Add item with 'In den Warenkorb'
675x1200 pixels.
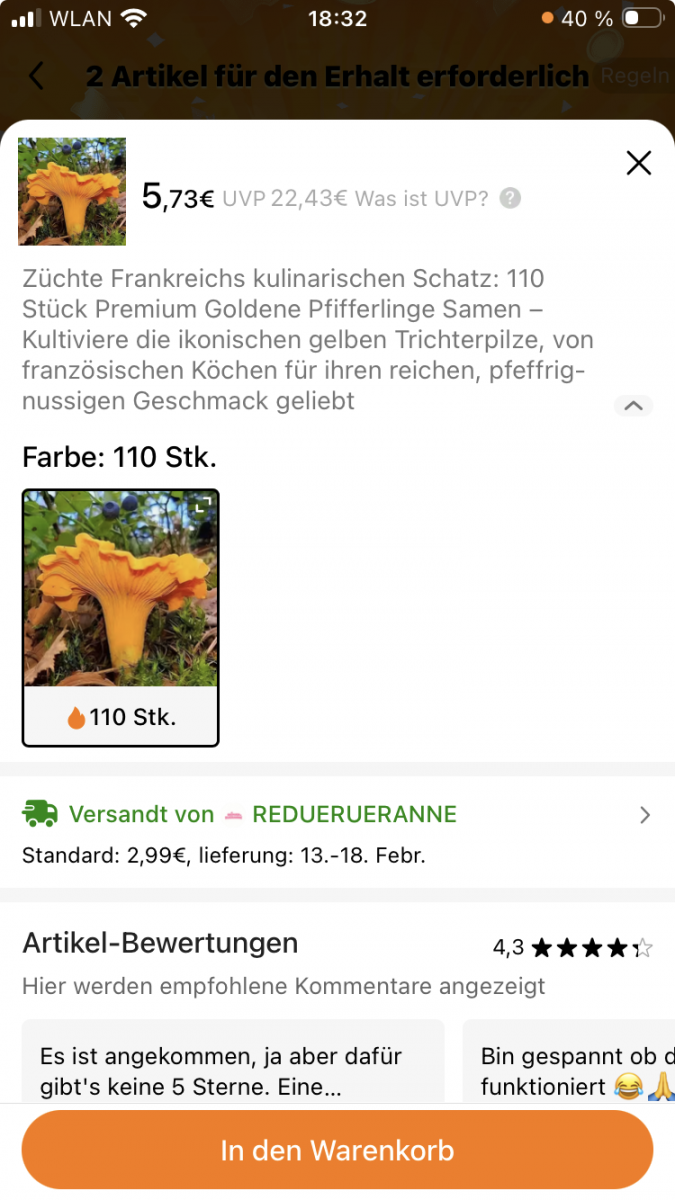(x=337, y=1150)
